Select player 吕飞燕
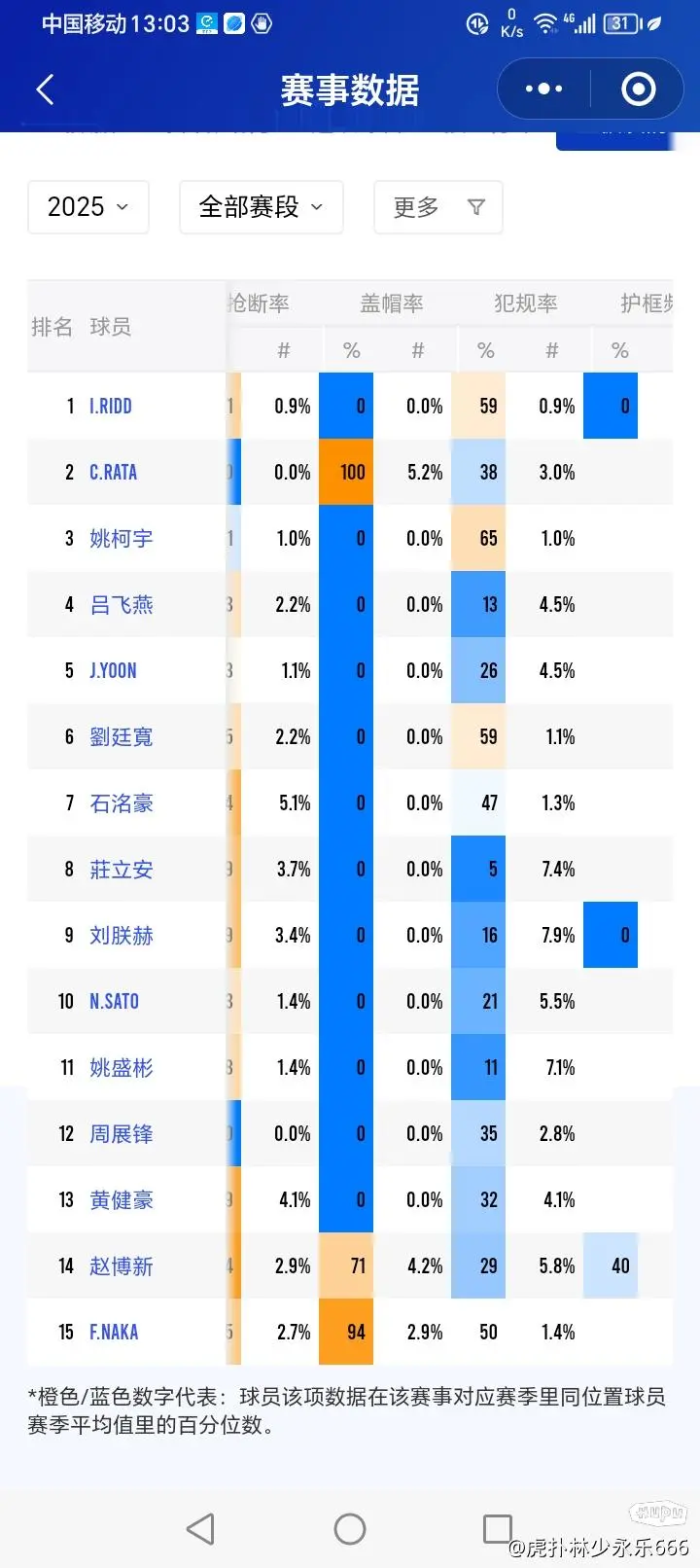This screenshot has width=700, height=1568. (x=122, y=605)
